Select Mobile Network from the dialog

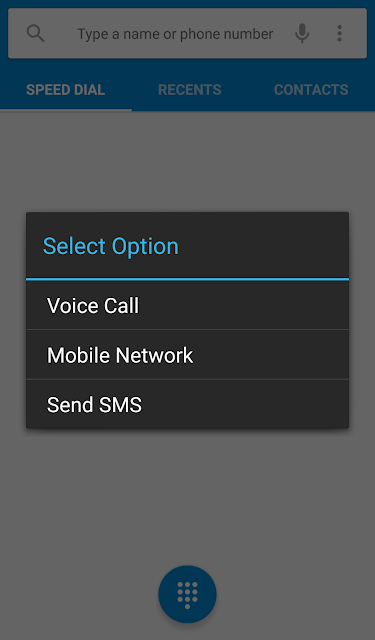187,355
